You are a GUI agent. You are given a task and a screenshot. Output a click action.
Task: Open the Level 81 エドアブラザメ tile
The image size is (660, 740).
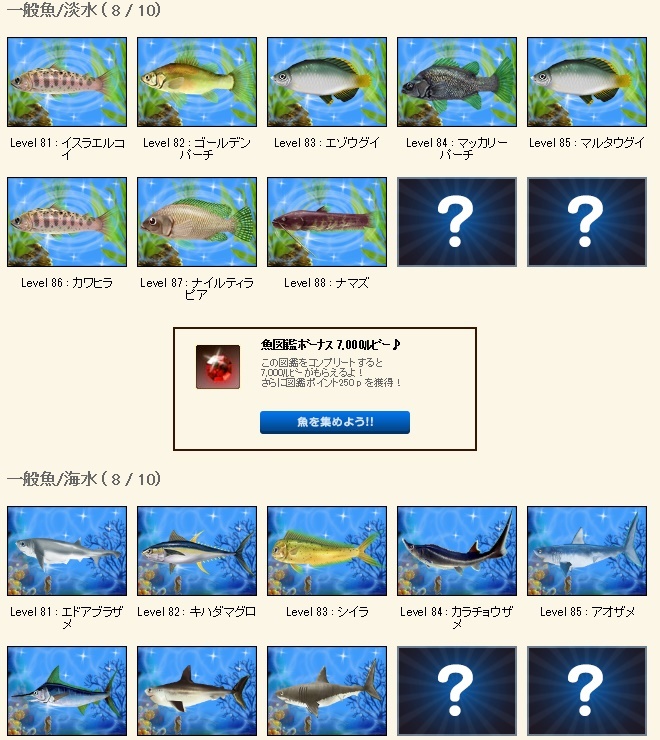67,551
